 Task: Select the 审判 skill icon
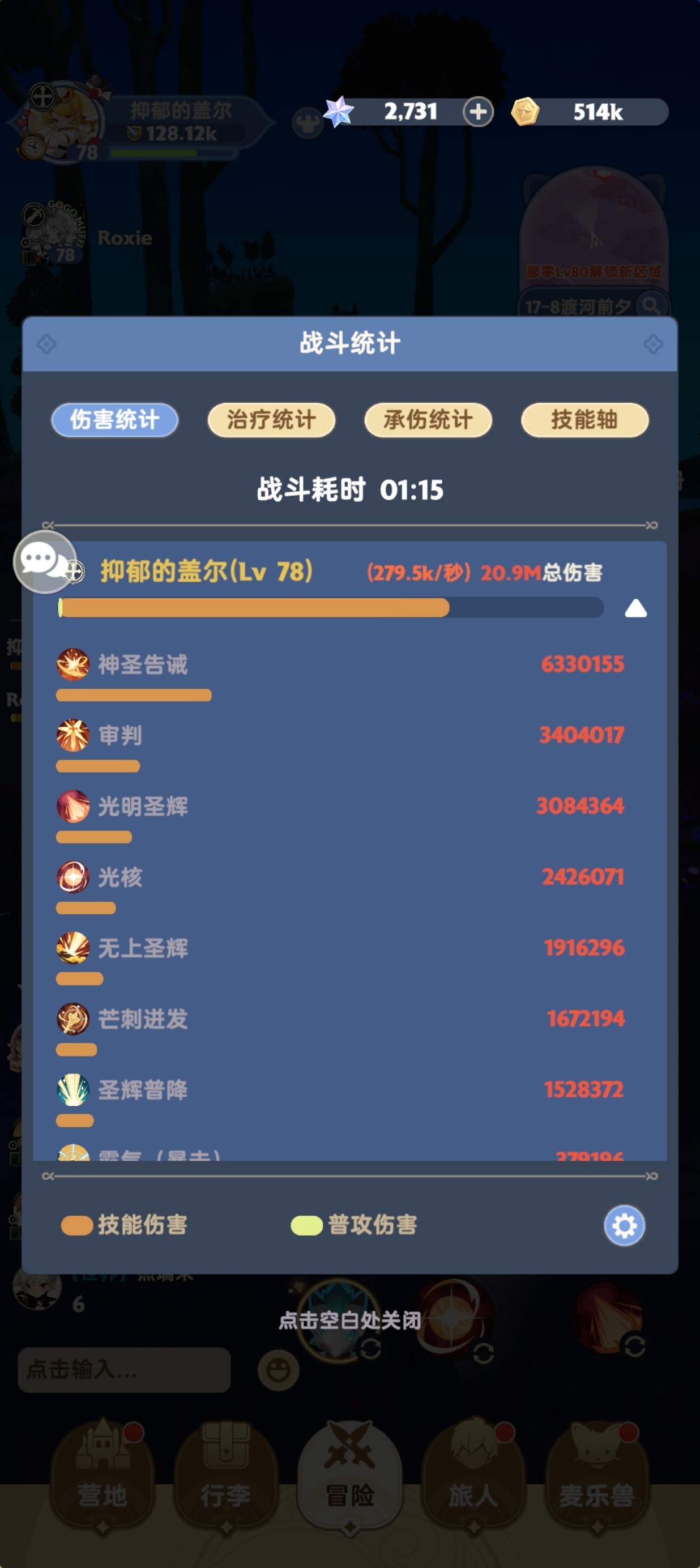[73, 736]
